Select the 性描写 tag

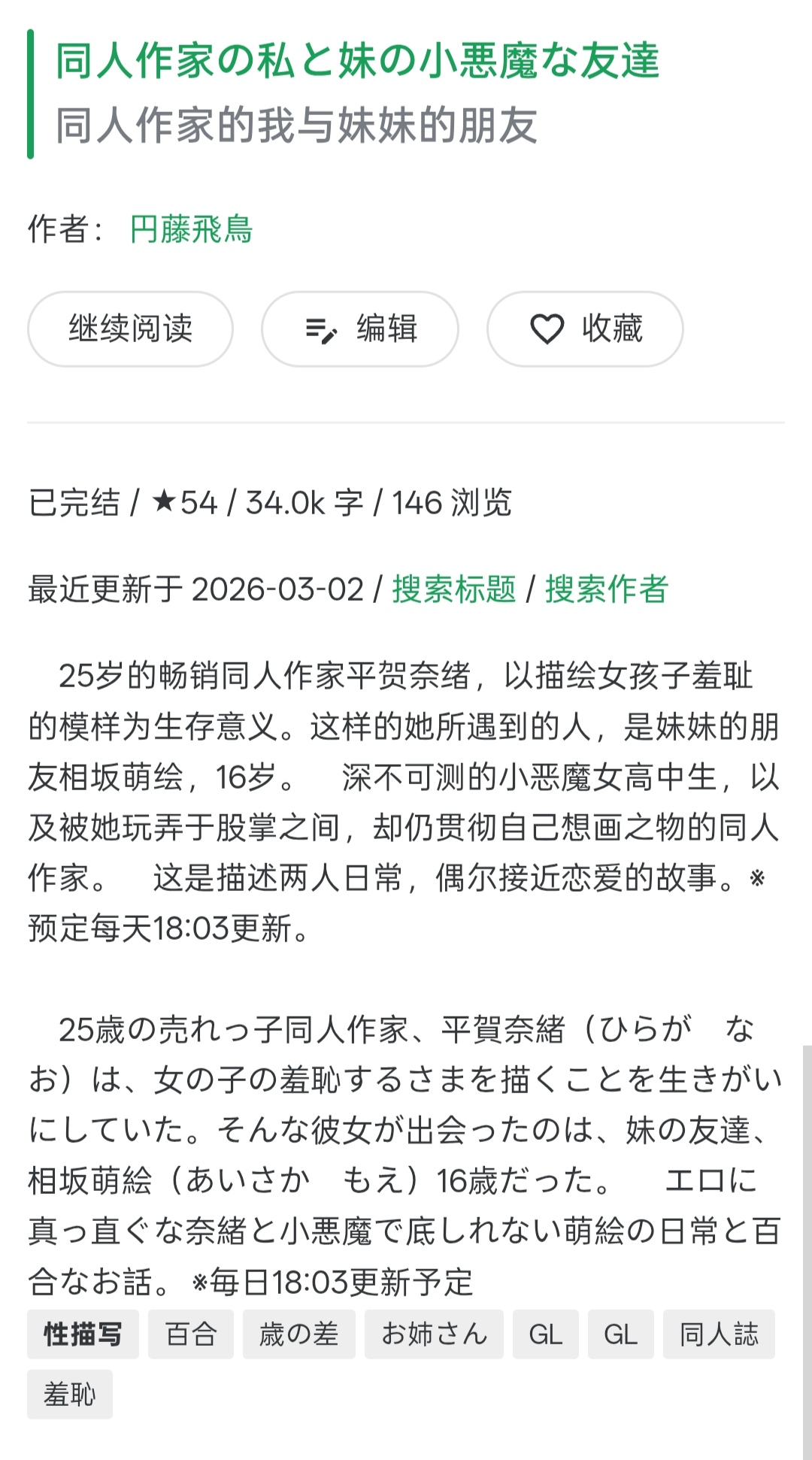pos(83,1334)
